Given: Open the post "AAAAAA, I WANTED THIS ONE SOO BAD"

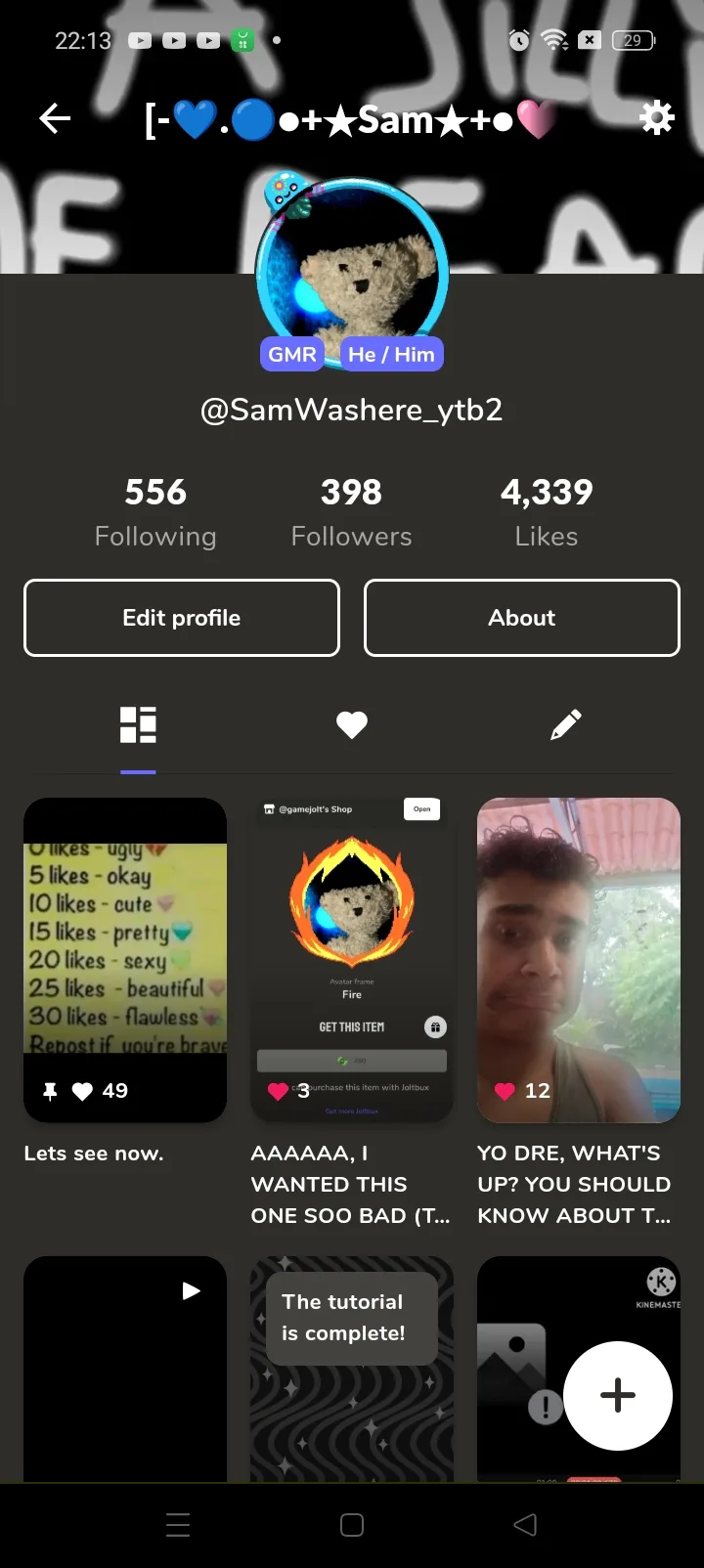Looking at the screenshot, I should coord(352,960).
